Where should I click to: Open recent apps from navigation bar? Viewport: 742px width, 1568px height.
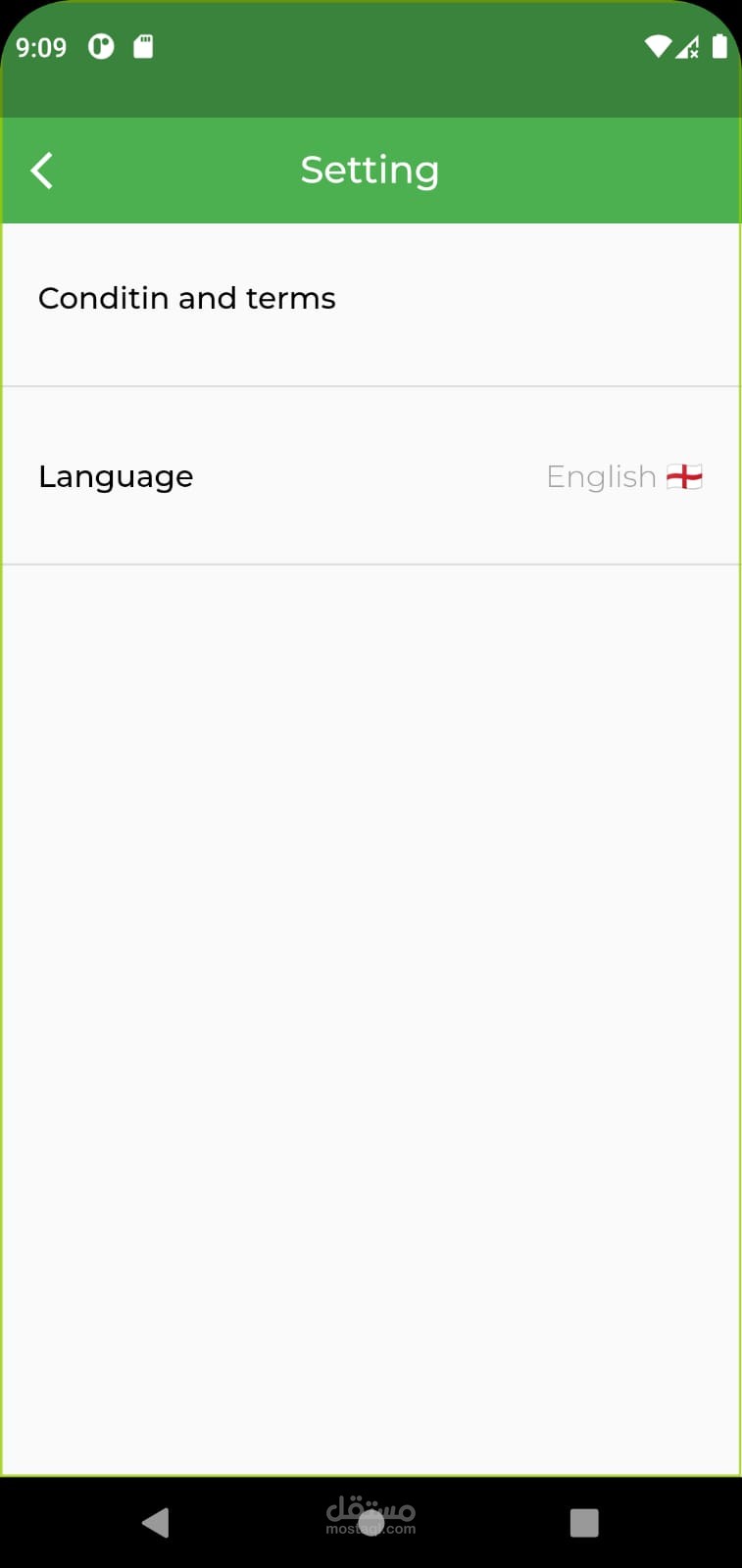584,1522
